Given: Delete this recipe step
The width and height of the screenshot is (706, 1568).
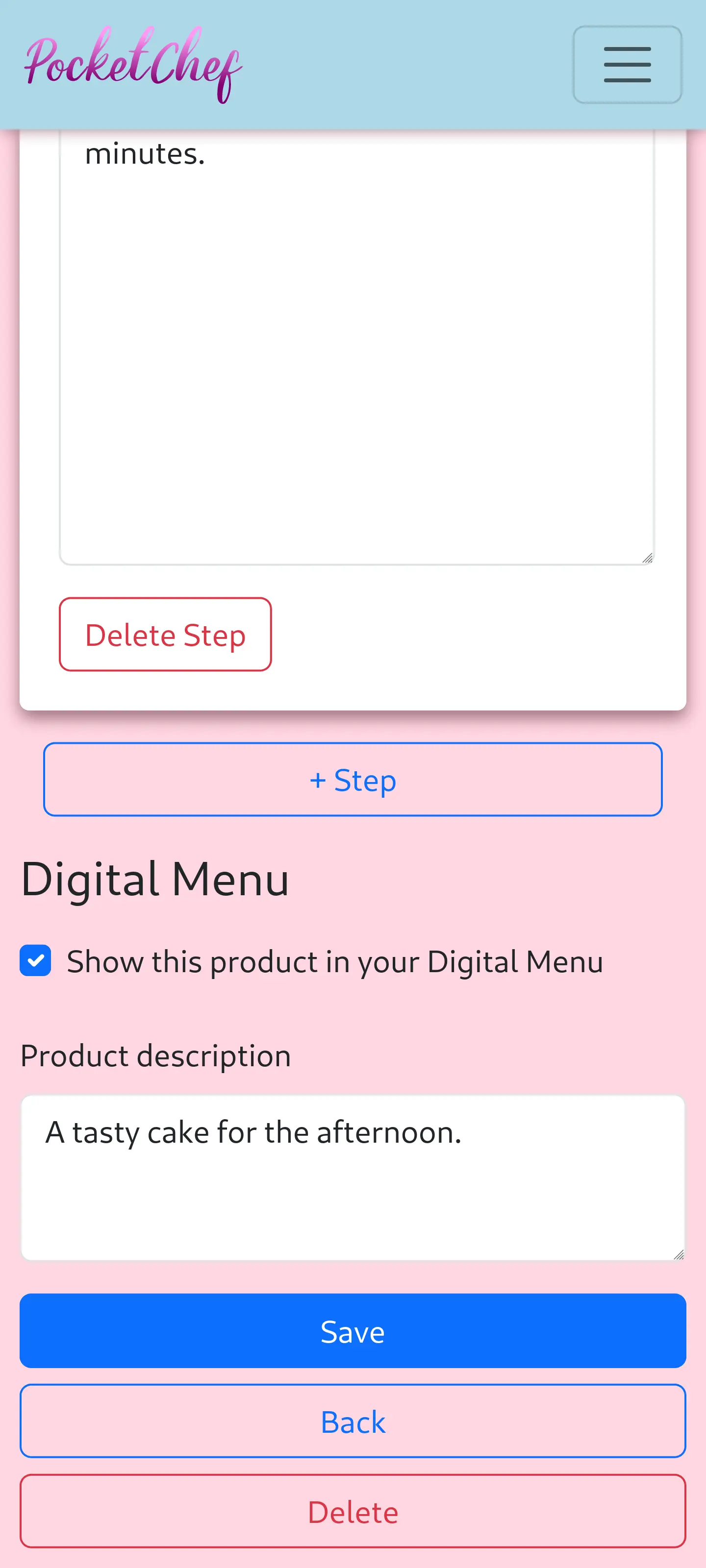Looking at the screenshot, I should pos(165,634).
